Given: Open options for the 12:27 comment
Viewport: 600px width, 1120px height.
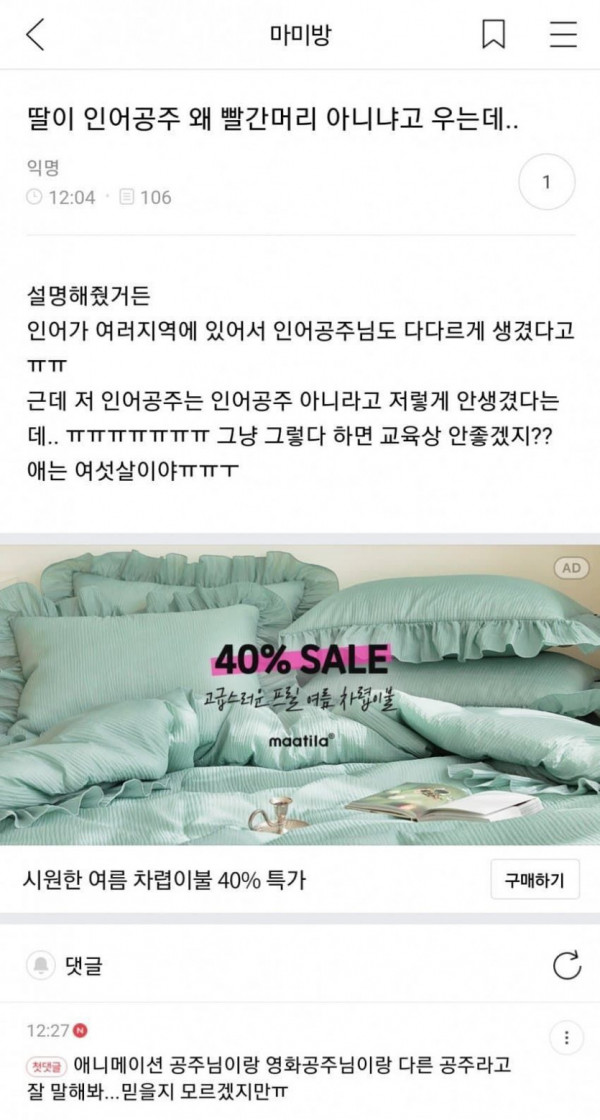Looking at the screenshot, I should 566,1037.
